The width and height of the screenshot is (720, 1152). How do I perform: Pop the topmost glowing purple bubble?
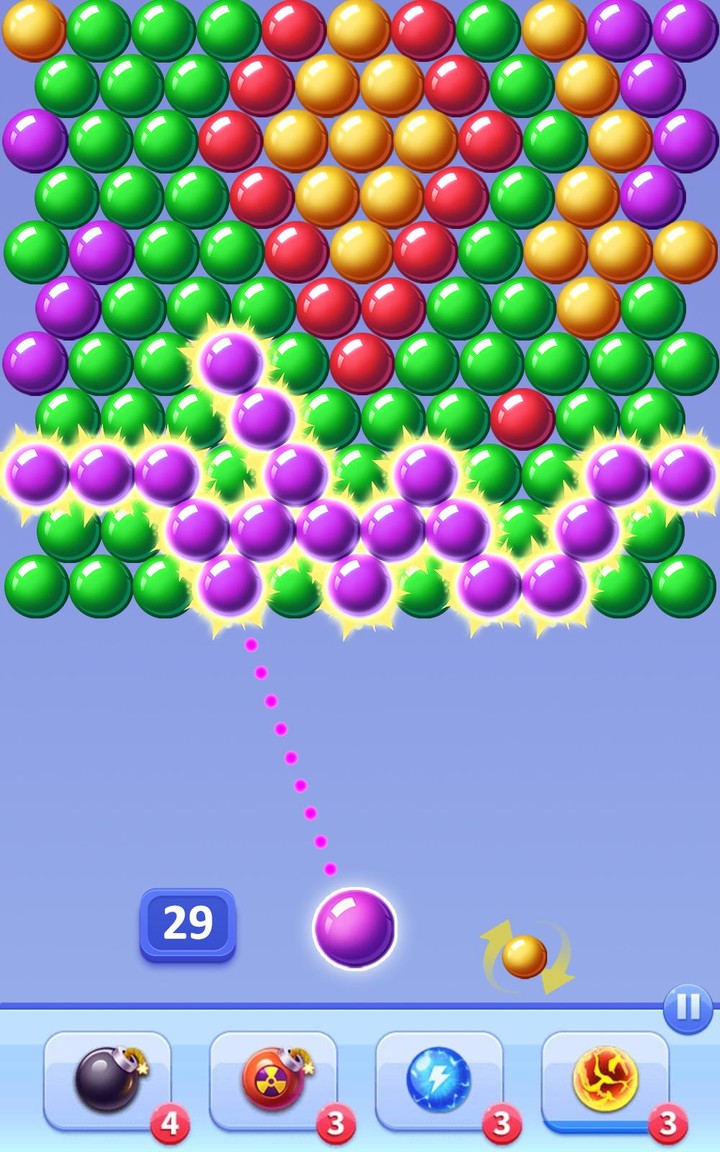228,365
